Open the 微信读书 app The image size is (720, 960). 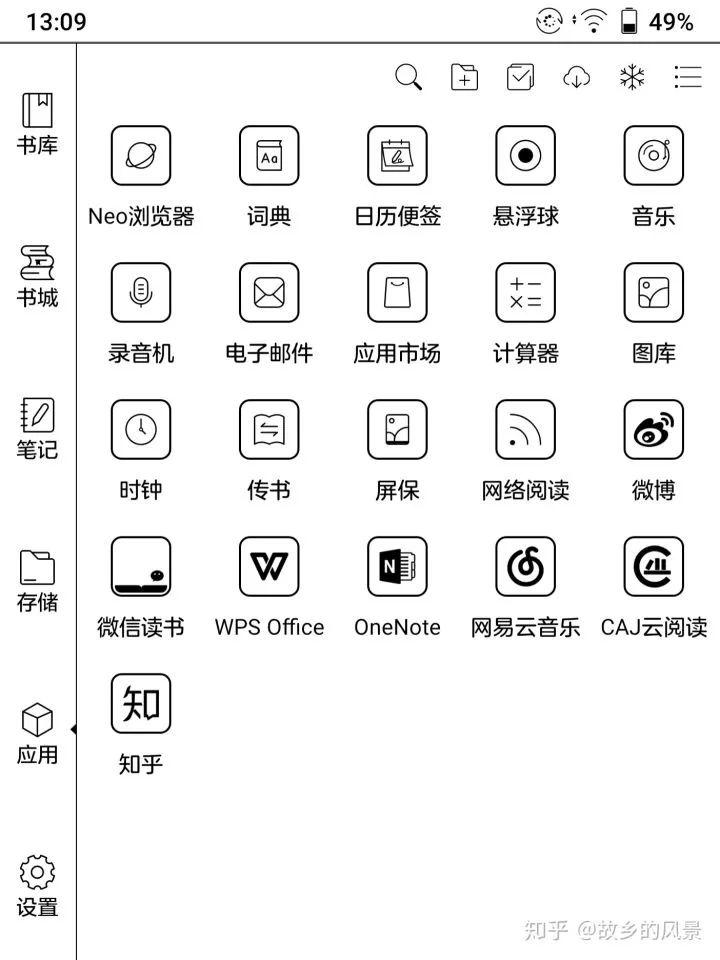click(x=141, y=567)
